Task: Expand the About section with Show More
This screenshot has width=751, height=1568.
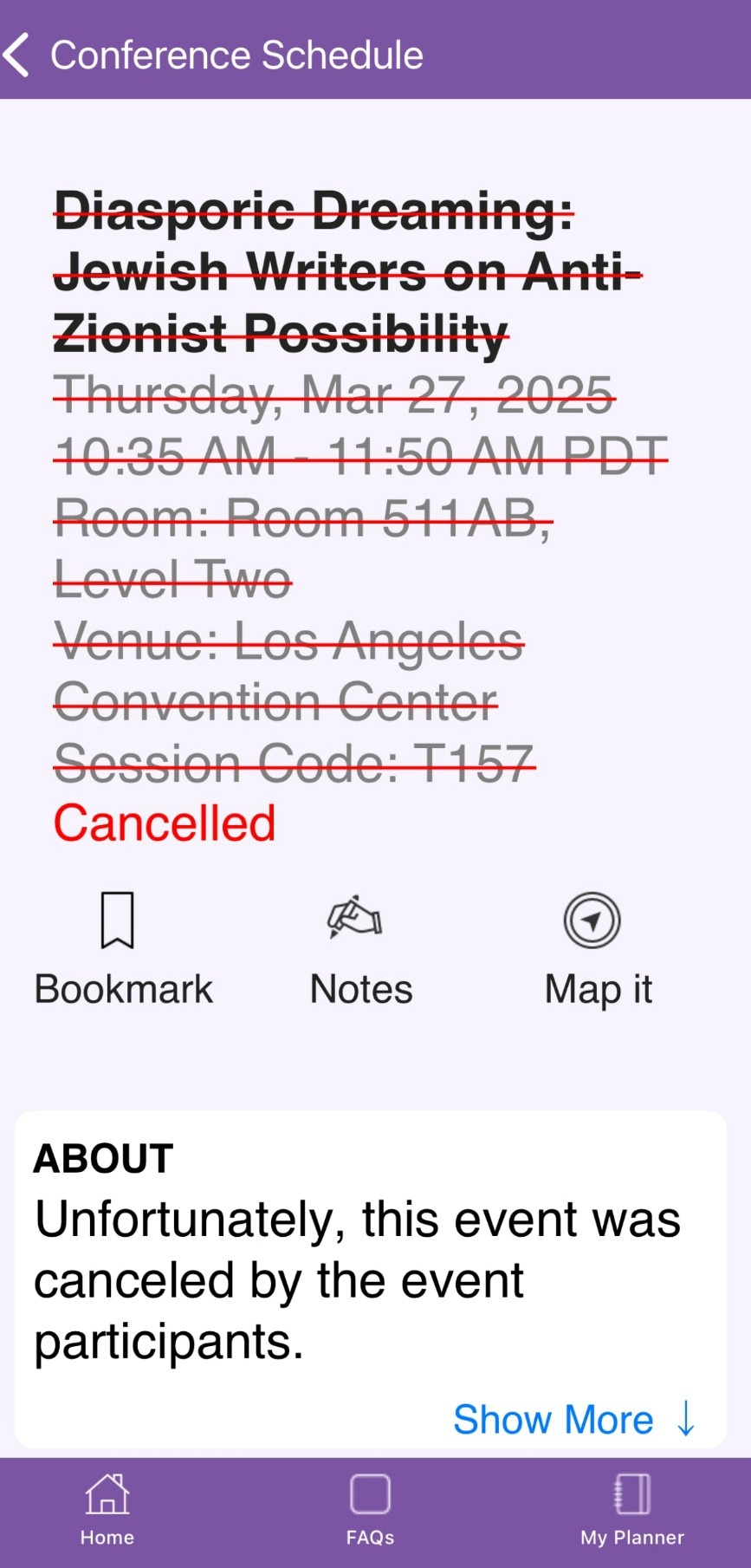Action: [x=575, y=1419]
